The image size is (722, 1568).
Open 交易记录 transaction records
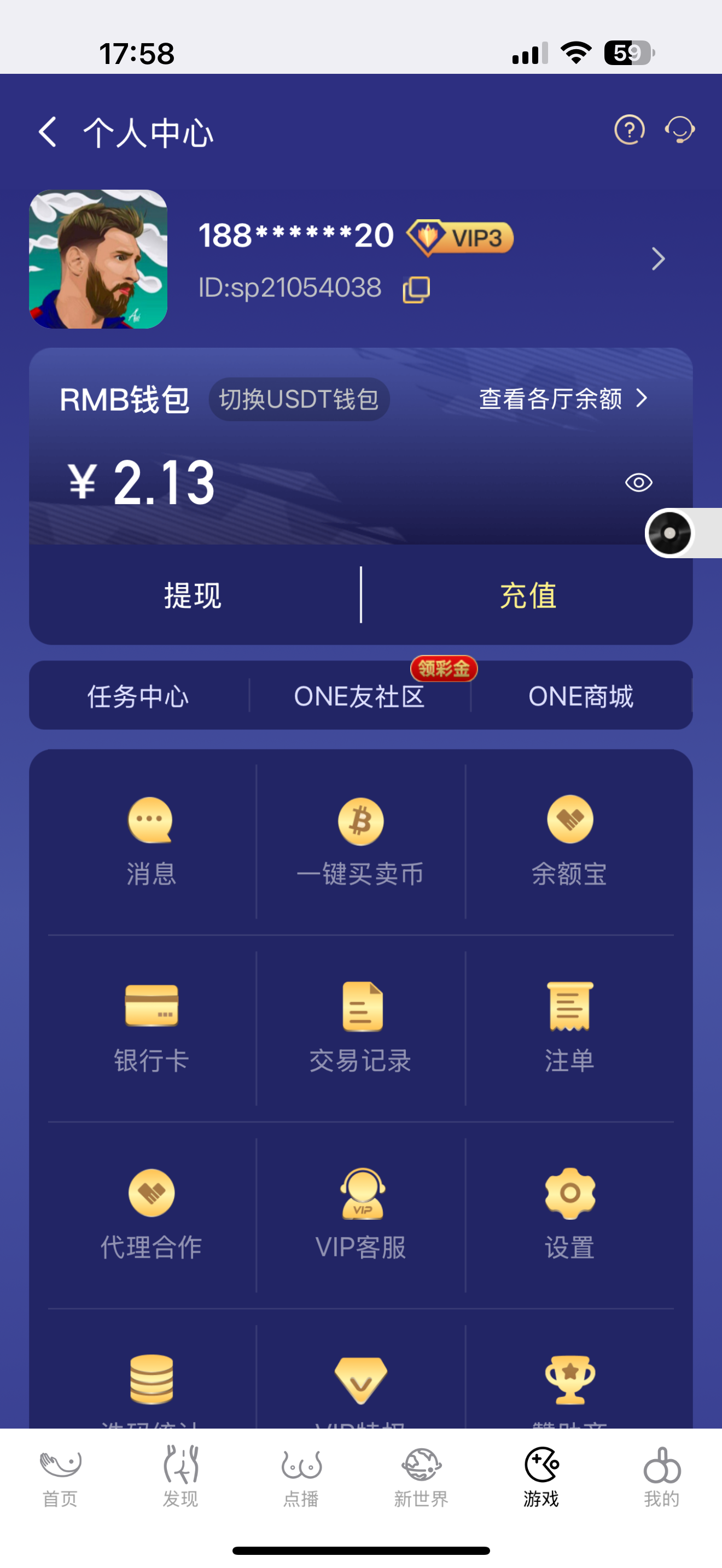click(360, 1027)
